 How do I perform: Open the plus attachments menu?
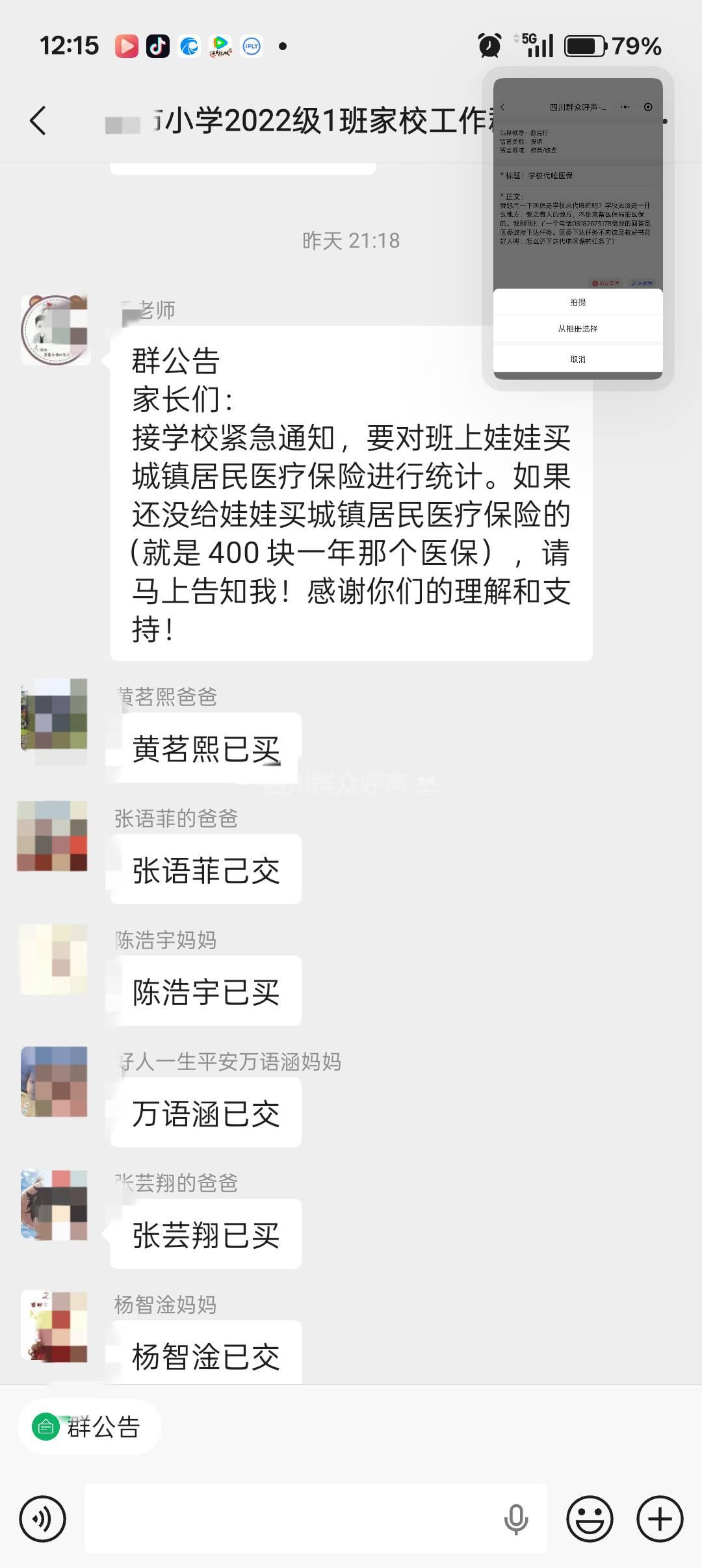pos(660,1519)
